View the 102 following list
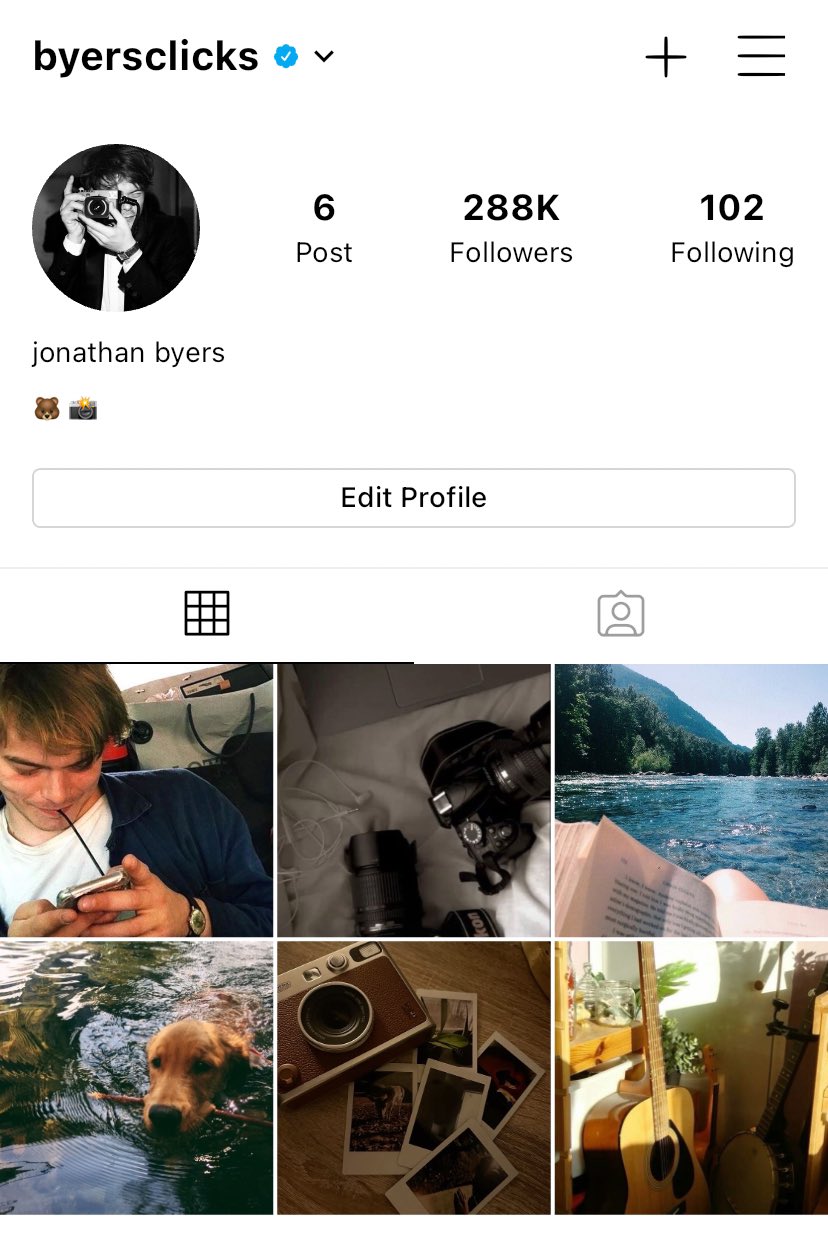 pyautogui.click(x=732, y=228)
